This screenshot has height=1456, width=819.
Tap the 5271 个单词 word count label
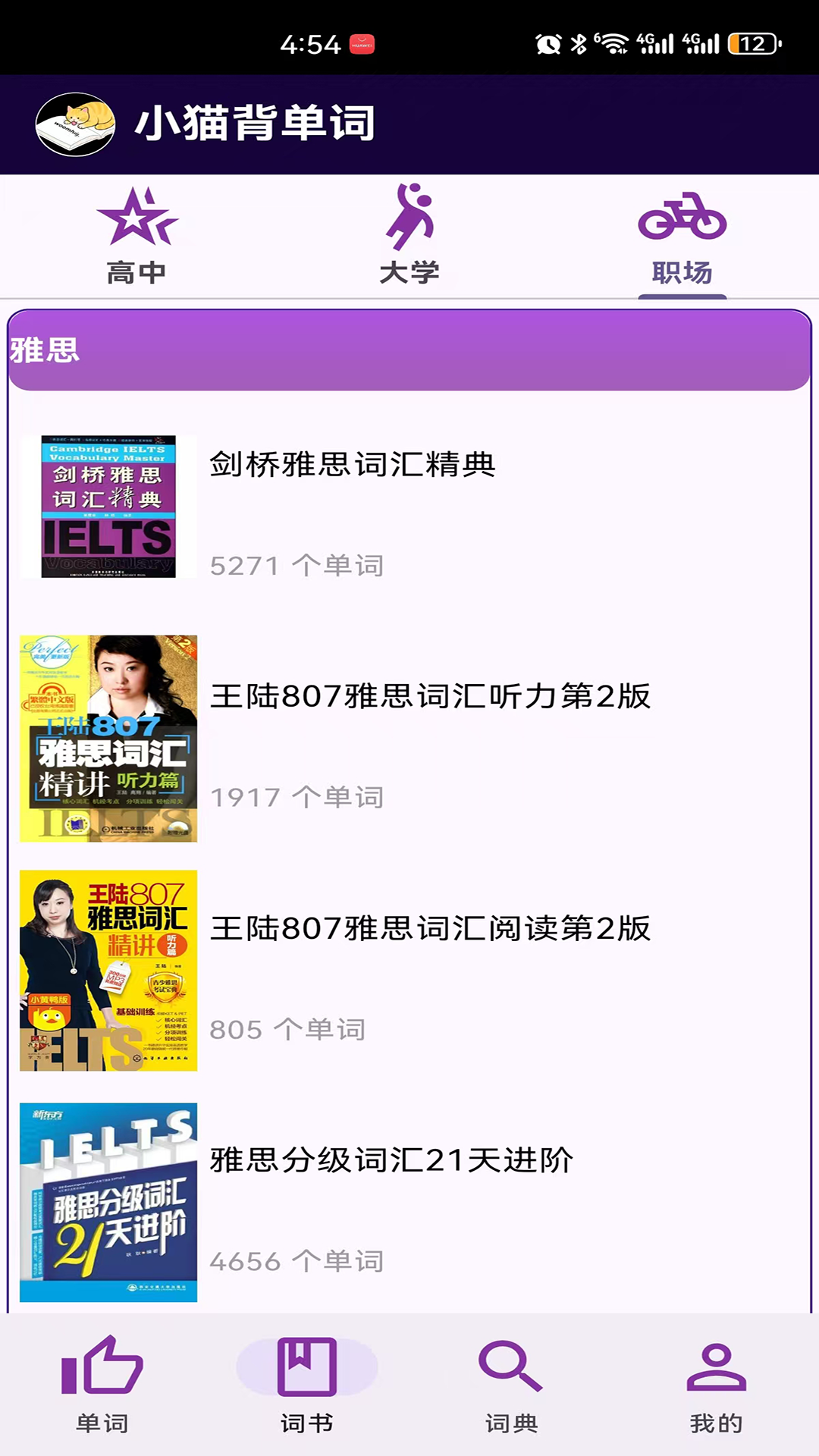298,565
